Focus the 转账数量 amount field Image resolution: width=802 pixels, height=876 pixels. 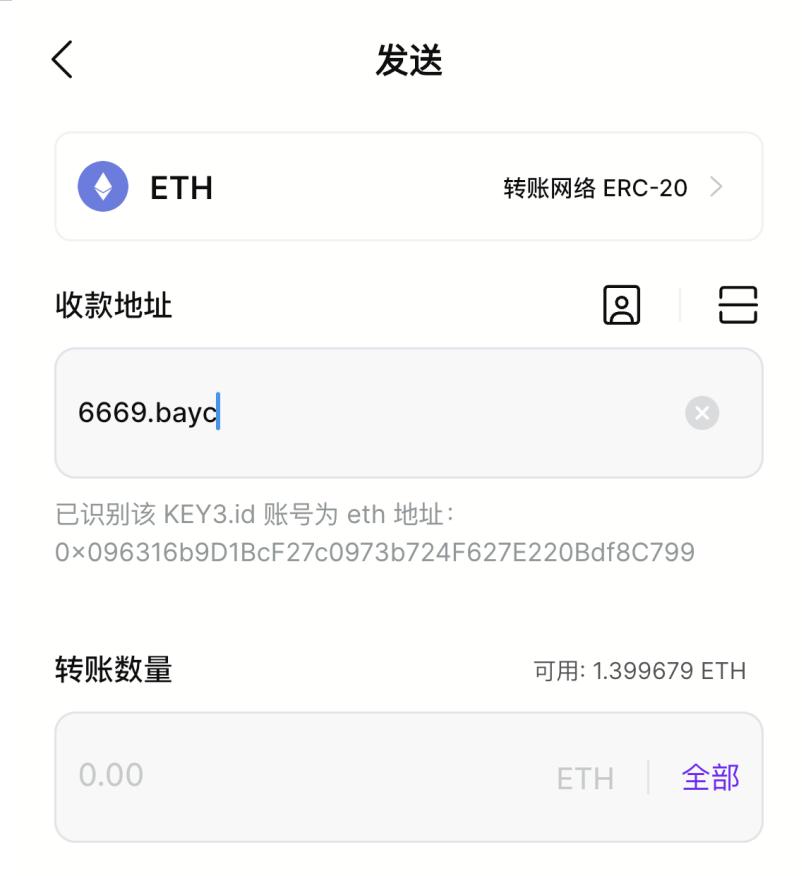click(300, 777)
